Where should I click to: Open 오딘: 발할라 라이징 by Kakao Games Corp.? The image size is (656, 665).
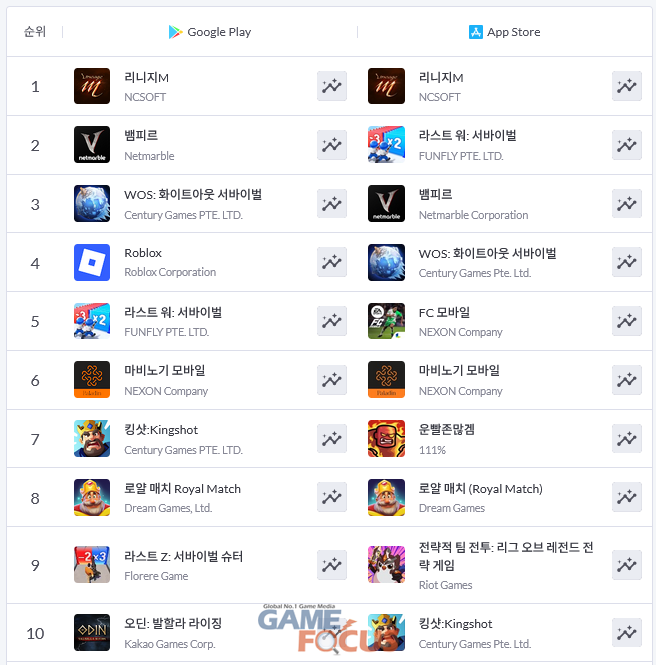click(x=172, y=623)
